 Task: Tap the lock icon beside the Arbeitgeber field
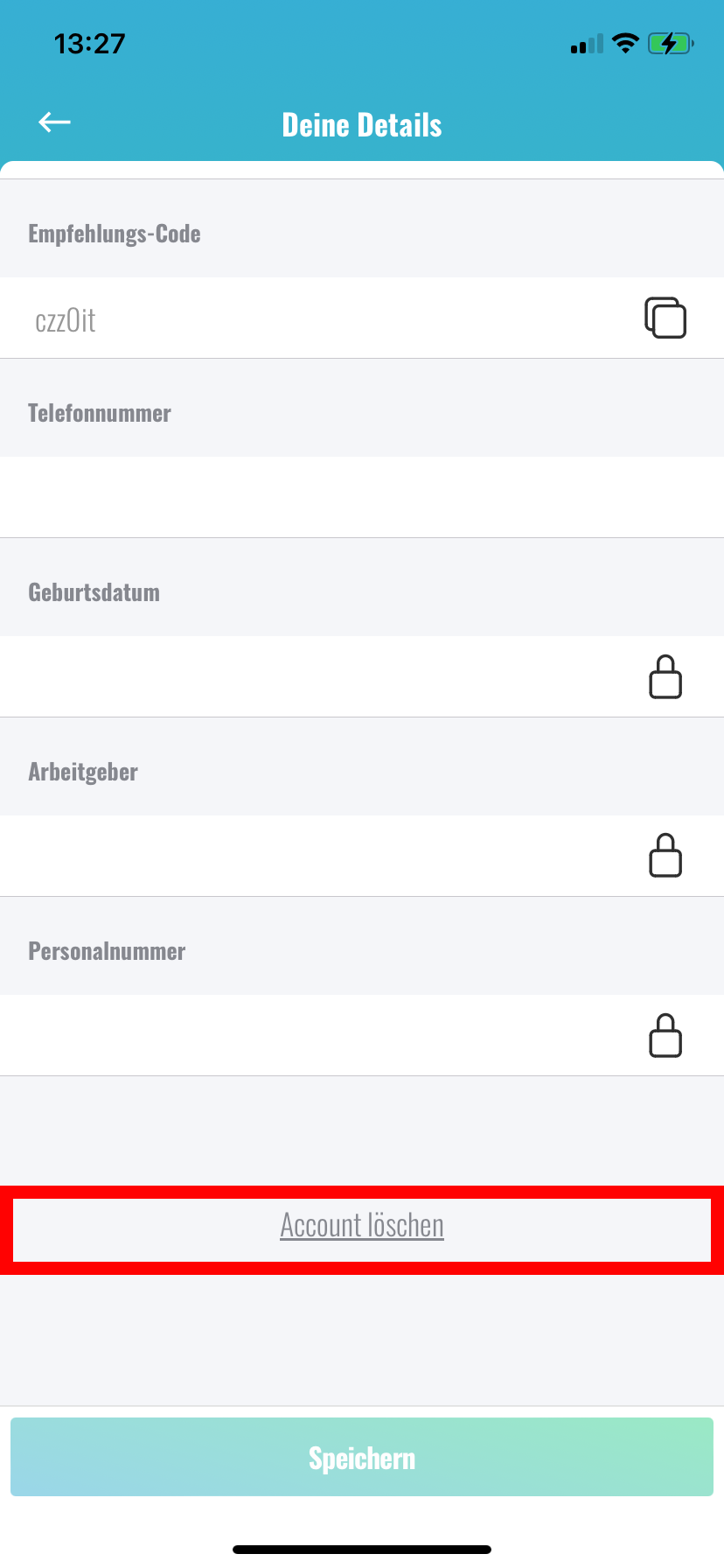(x=665, y=856)
